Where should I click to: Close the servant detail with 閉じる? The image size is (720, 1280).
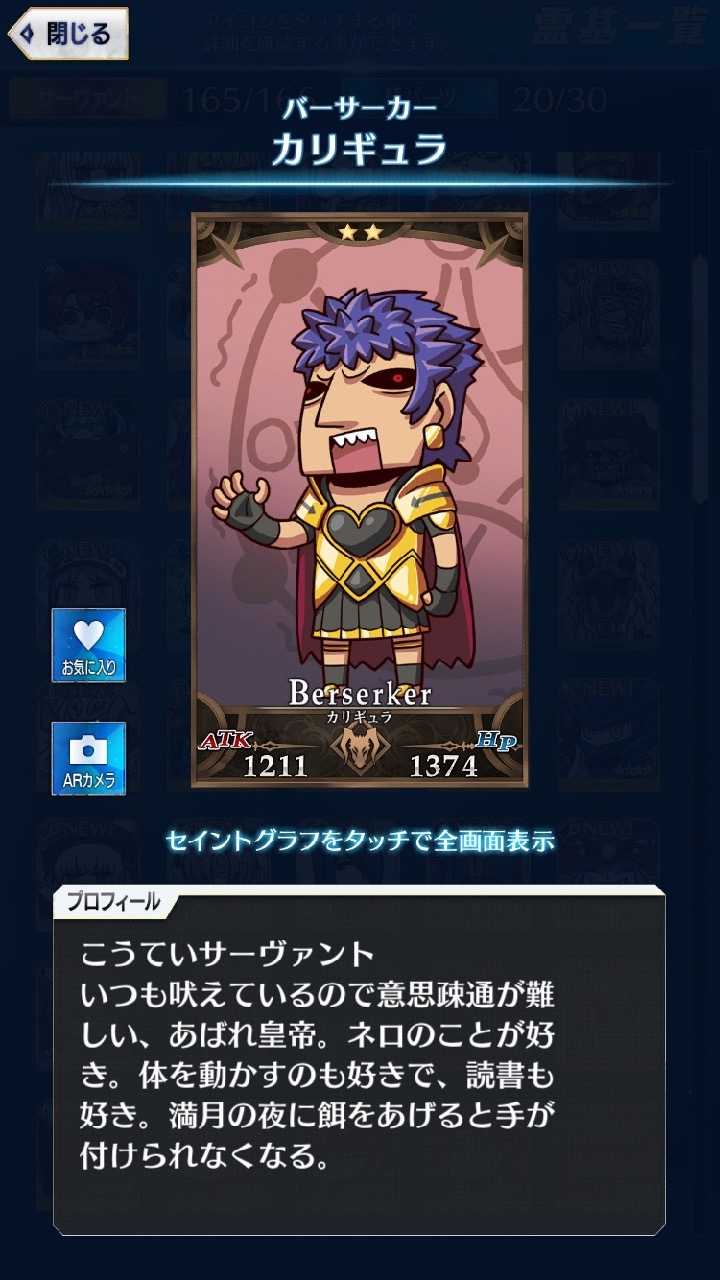pos(68,34)
